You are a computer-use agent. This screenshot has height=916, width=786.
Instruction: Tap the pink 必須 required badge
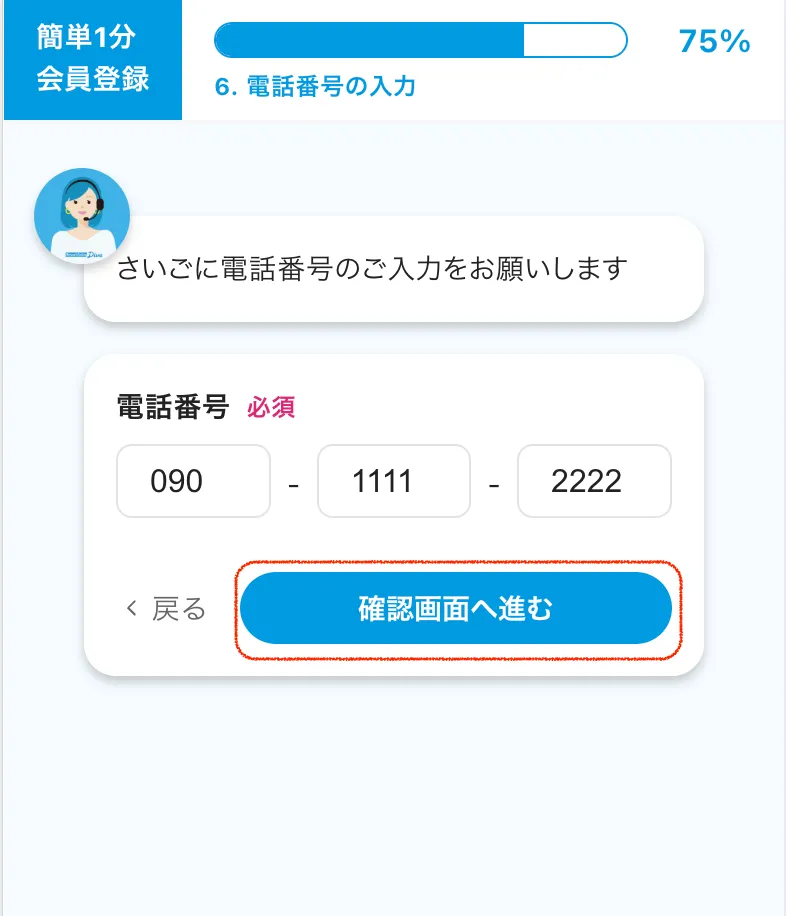pos(272,408)
